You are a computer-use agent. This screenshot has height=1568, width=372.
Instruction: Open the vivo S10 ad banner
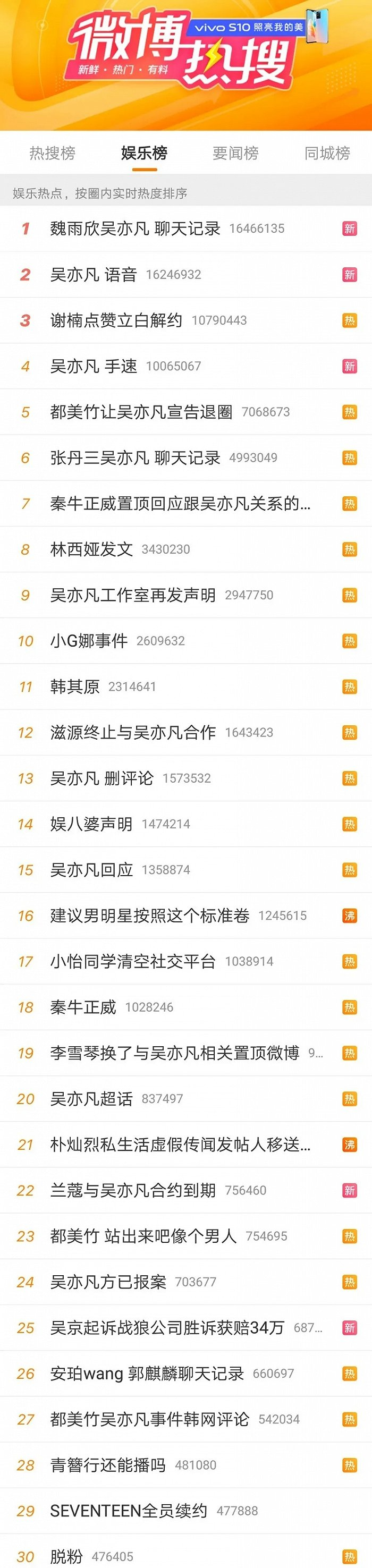pos(259,28)
